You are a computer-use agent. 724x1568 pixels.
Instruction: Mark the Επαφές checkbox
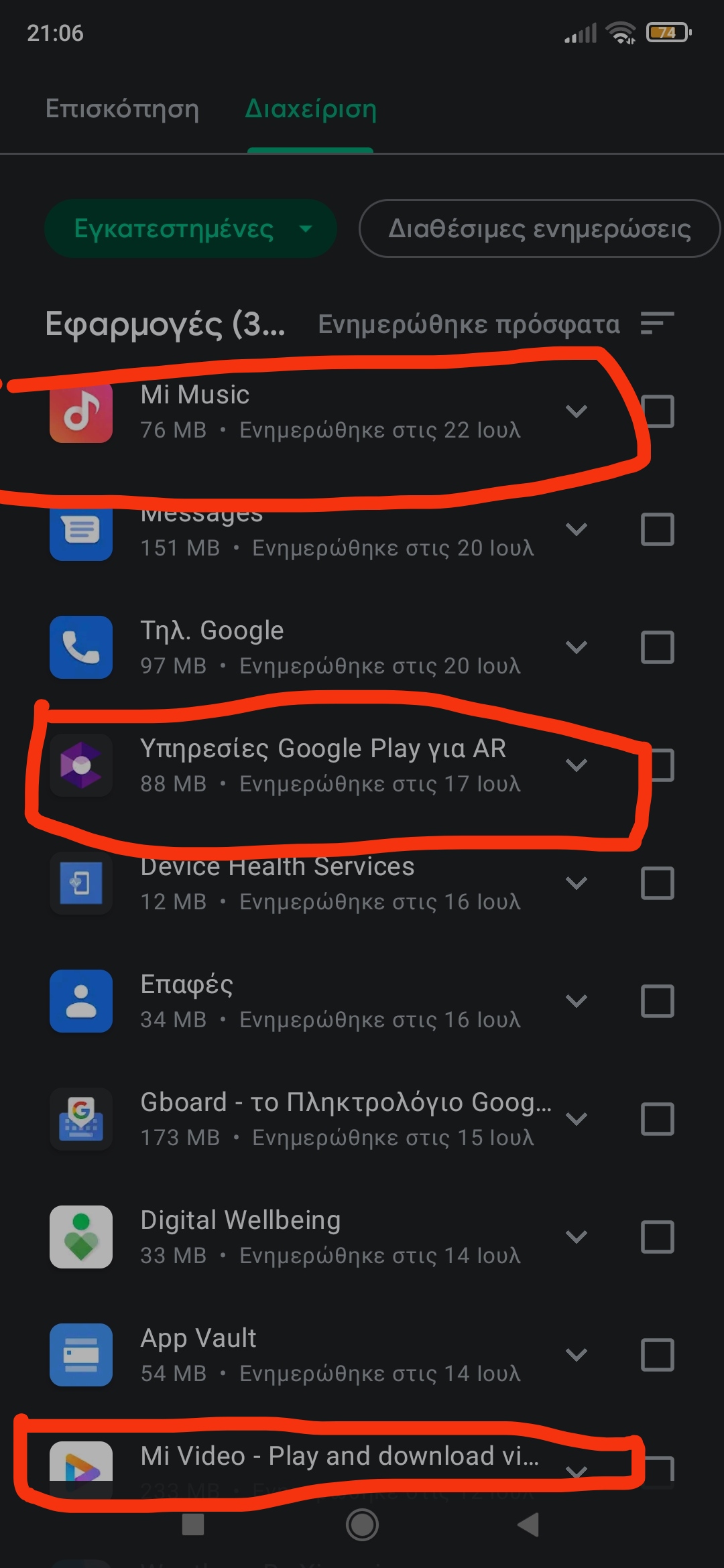pos(657,1001)
